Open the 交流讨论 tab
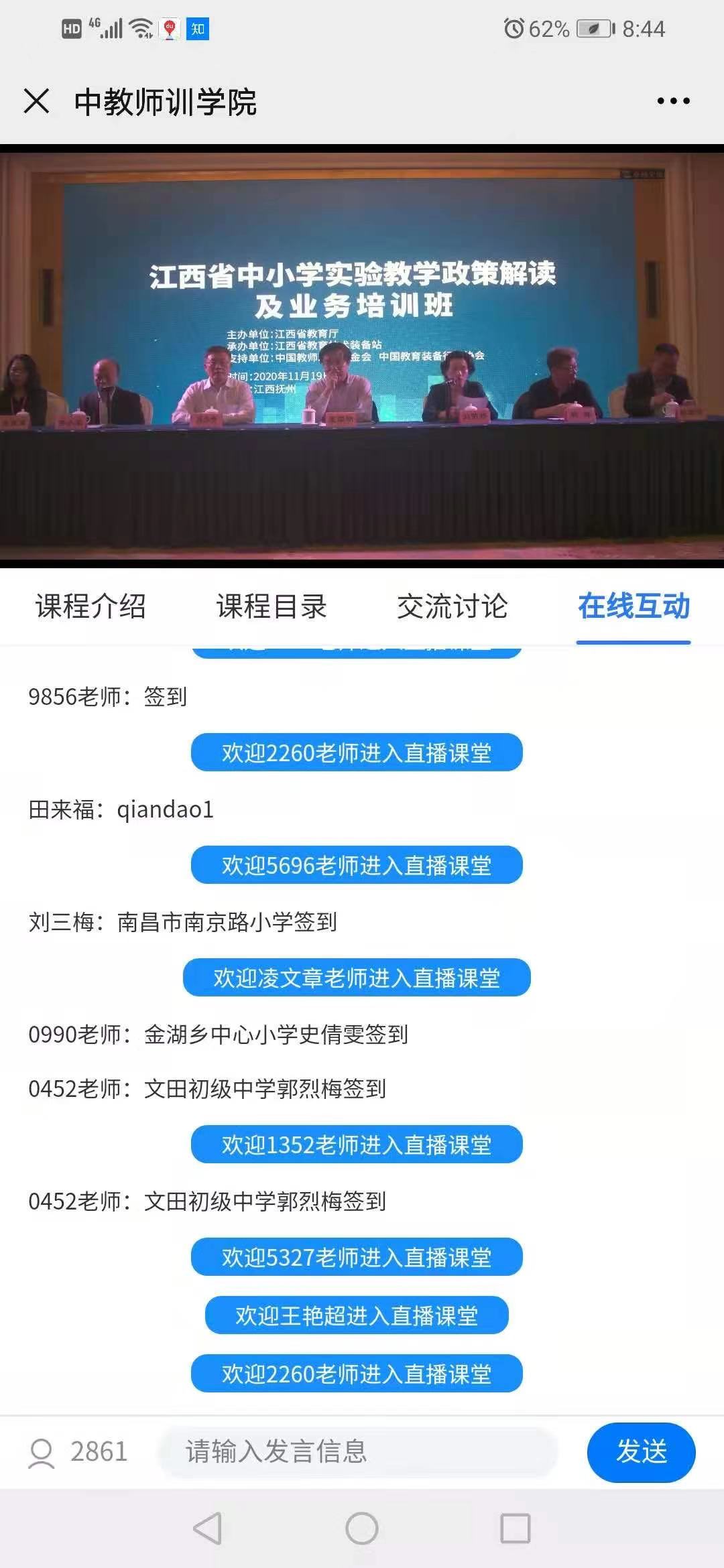The height and width of the screenshot is (1568, 724). tap(452, 606)
